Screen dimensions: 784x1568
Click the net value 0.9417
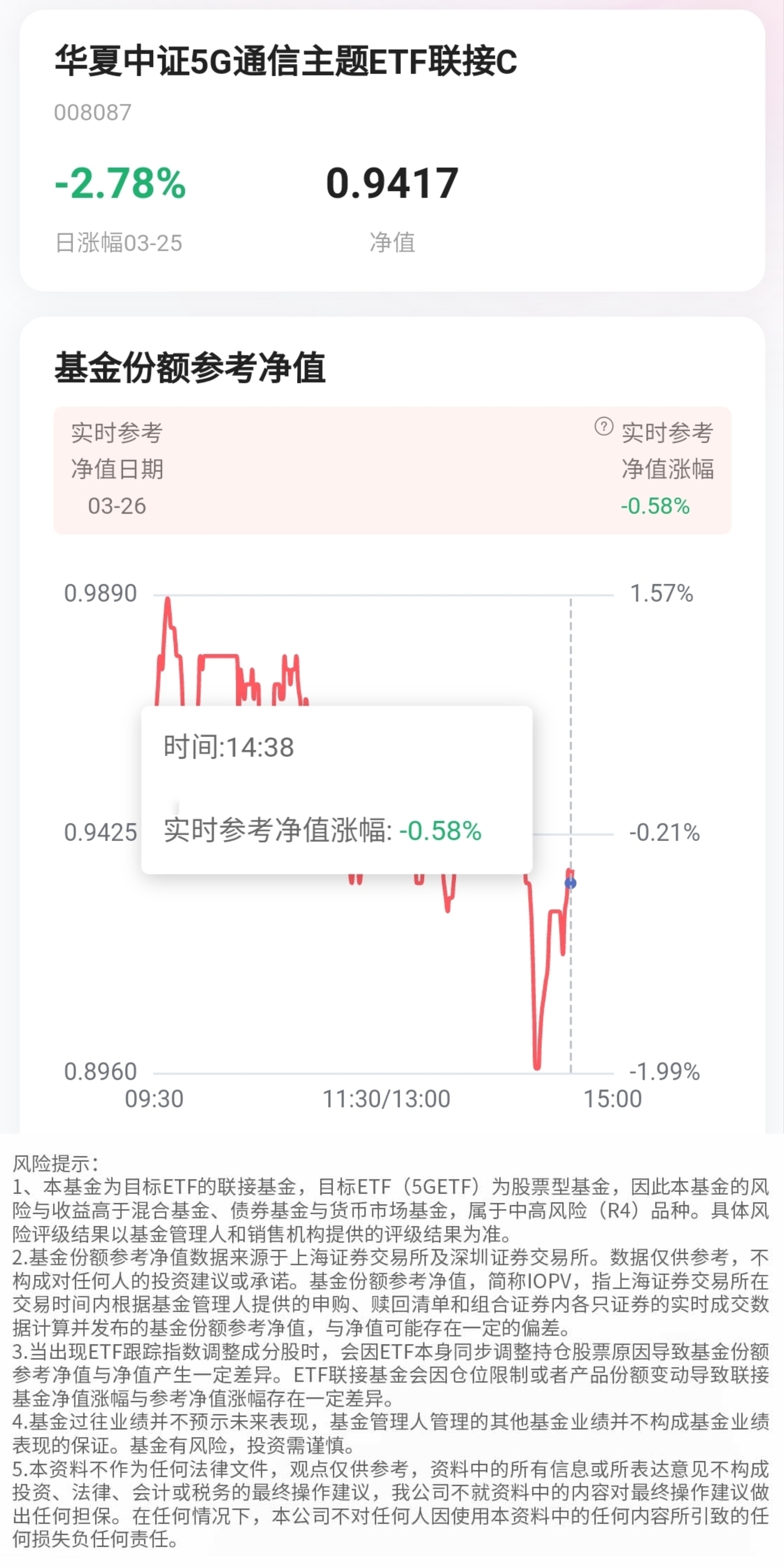pyautogui.click(x=393, y=185)
